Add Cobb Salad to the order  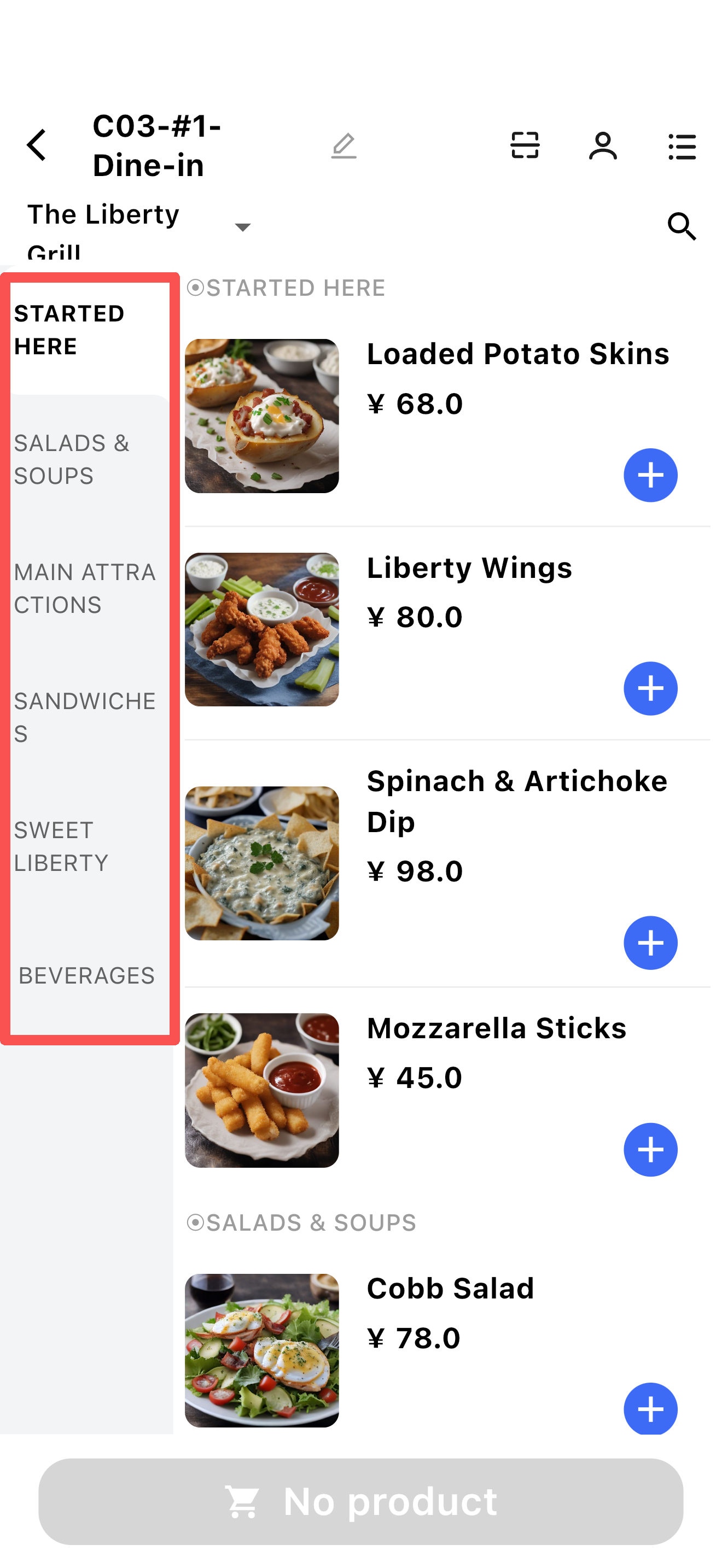[650, 1408]
